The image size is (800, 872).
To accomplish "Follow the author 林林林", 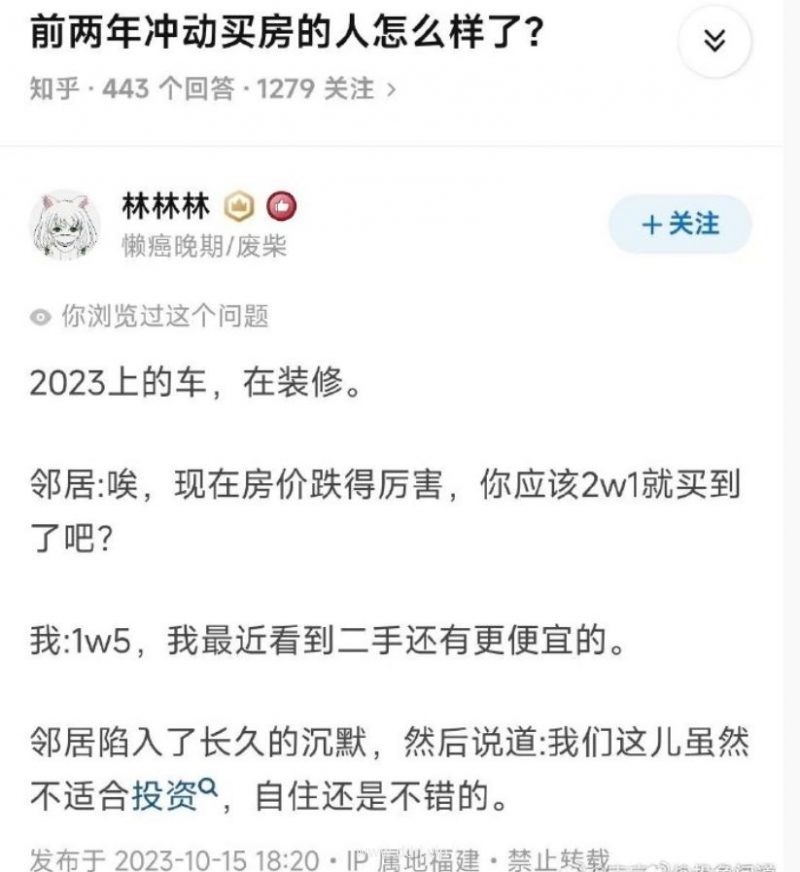I will click(679, 224).
